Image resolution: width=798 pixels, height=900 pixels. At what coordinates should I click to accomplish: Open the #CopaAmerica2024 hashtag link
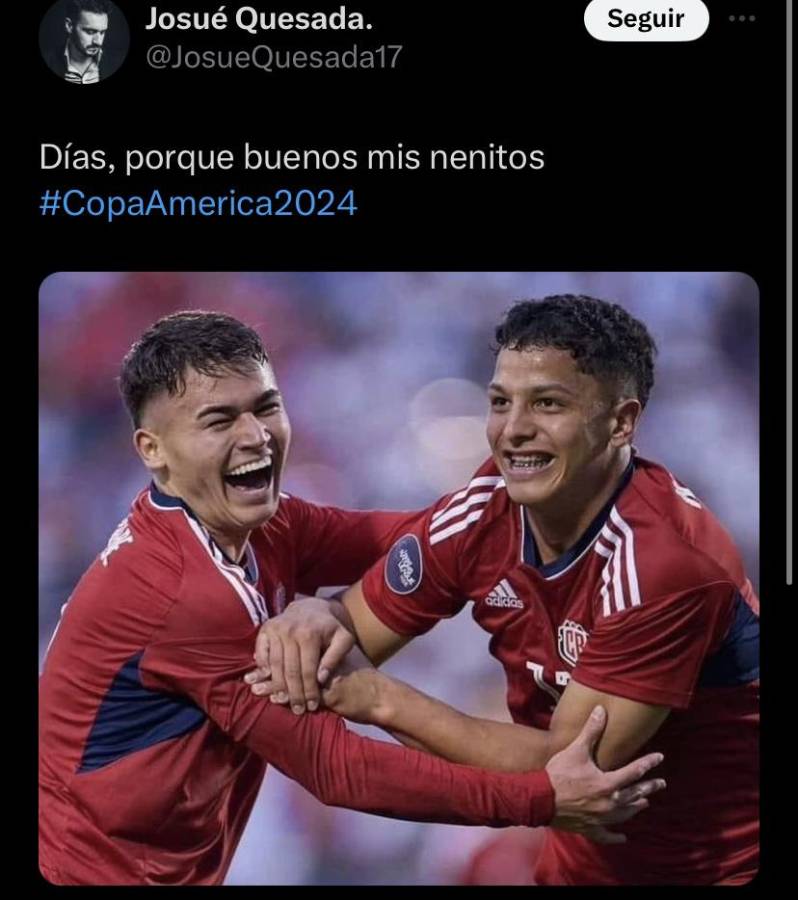(x=198, y=205)
